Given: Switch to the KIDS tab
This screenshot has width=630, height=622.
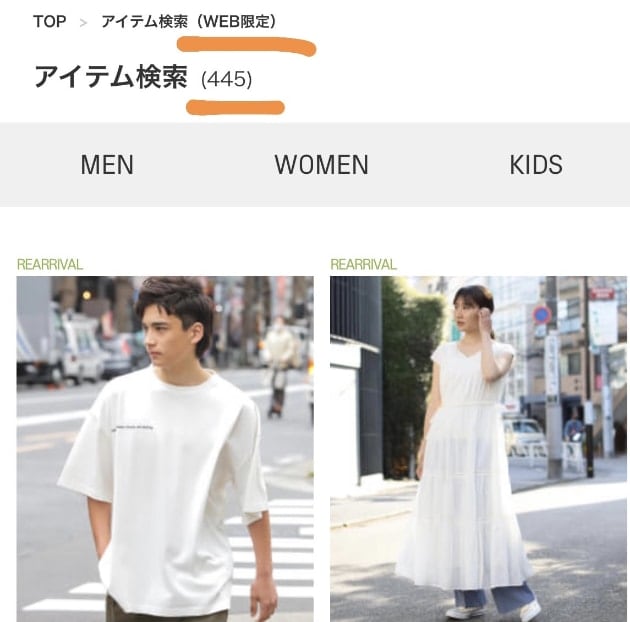Looking at the screenshot, I should (536, 165).
